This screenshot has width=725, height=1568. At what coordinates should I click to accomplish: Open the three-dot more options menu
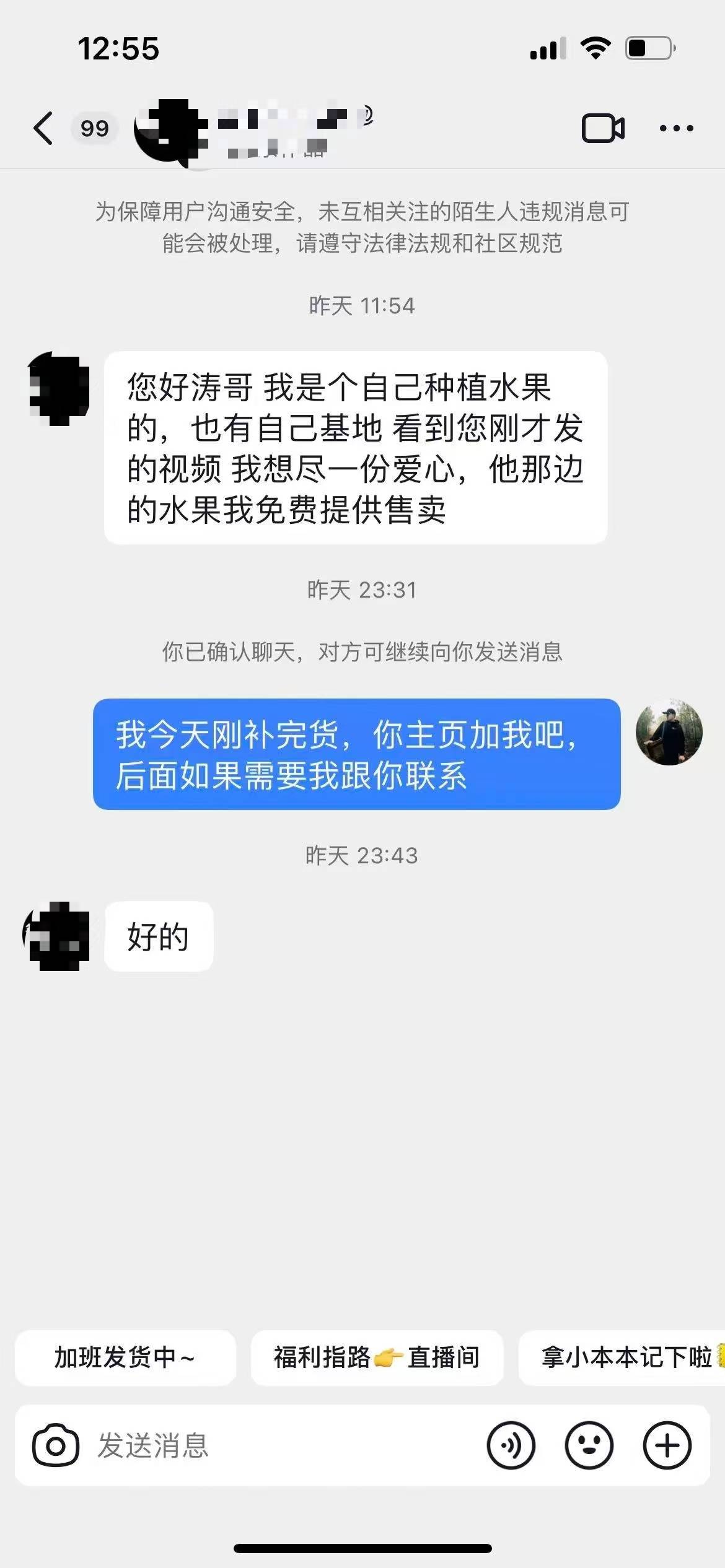tap(676, 129)
